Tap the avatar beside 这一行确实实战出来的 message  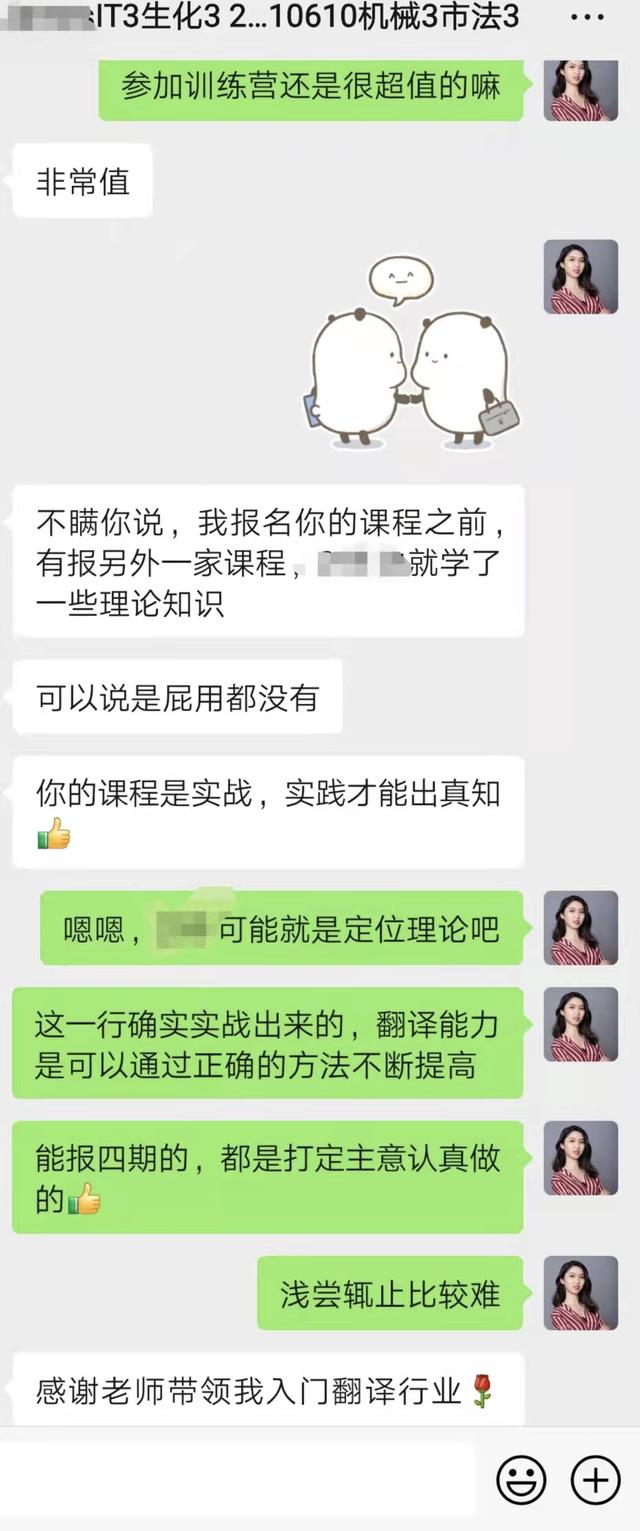click(x=580, y=1024)
